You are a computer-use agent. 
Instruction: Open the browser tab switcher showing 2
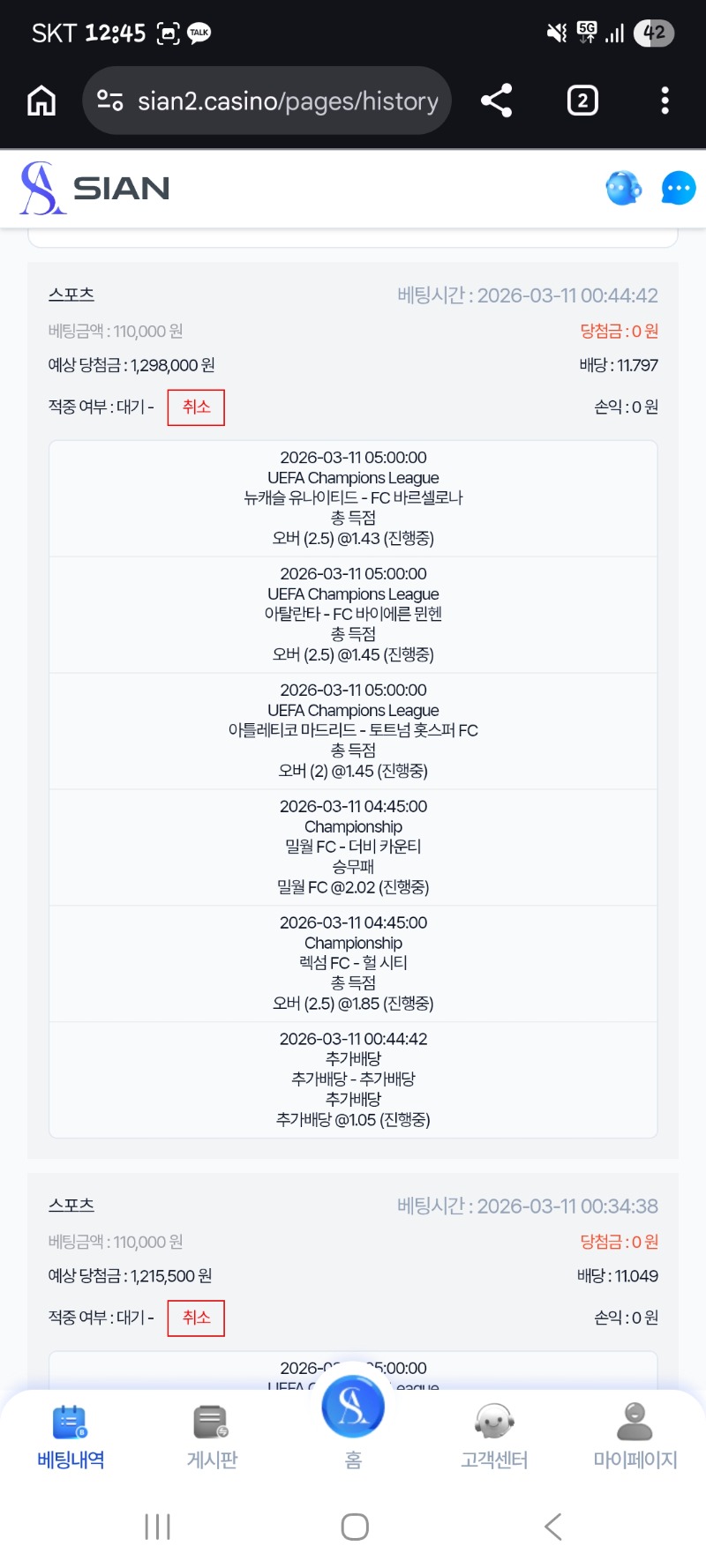click(582, 101)
